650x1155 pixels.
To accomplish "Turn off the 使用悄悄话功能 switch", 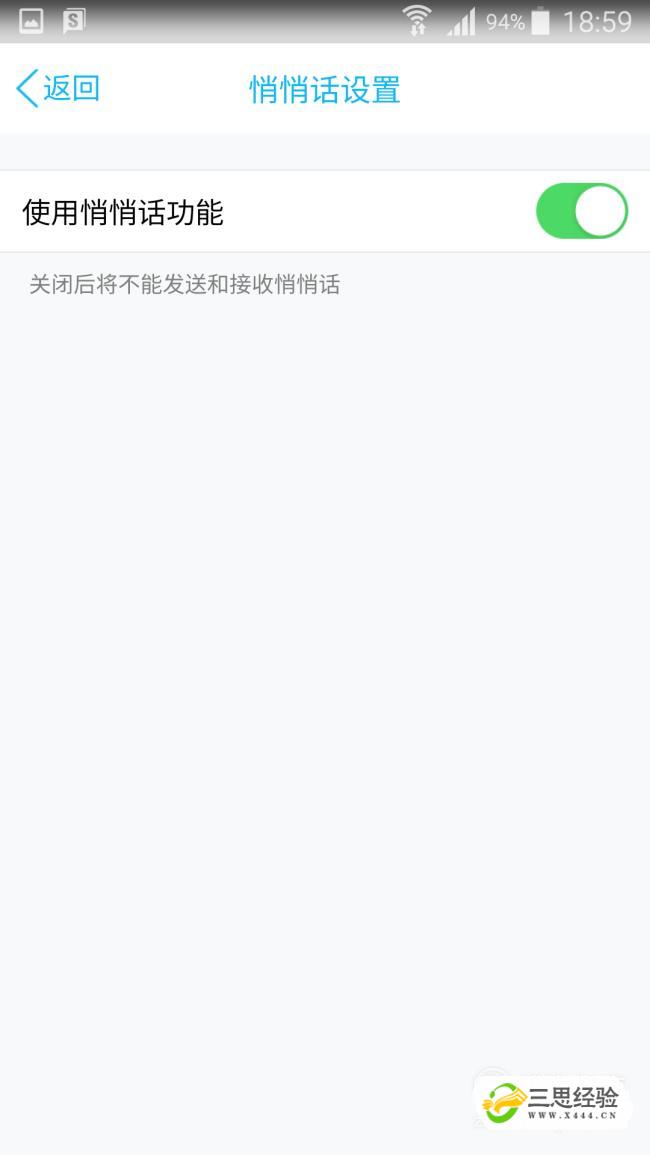I will pos(581,211).
